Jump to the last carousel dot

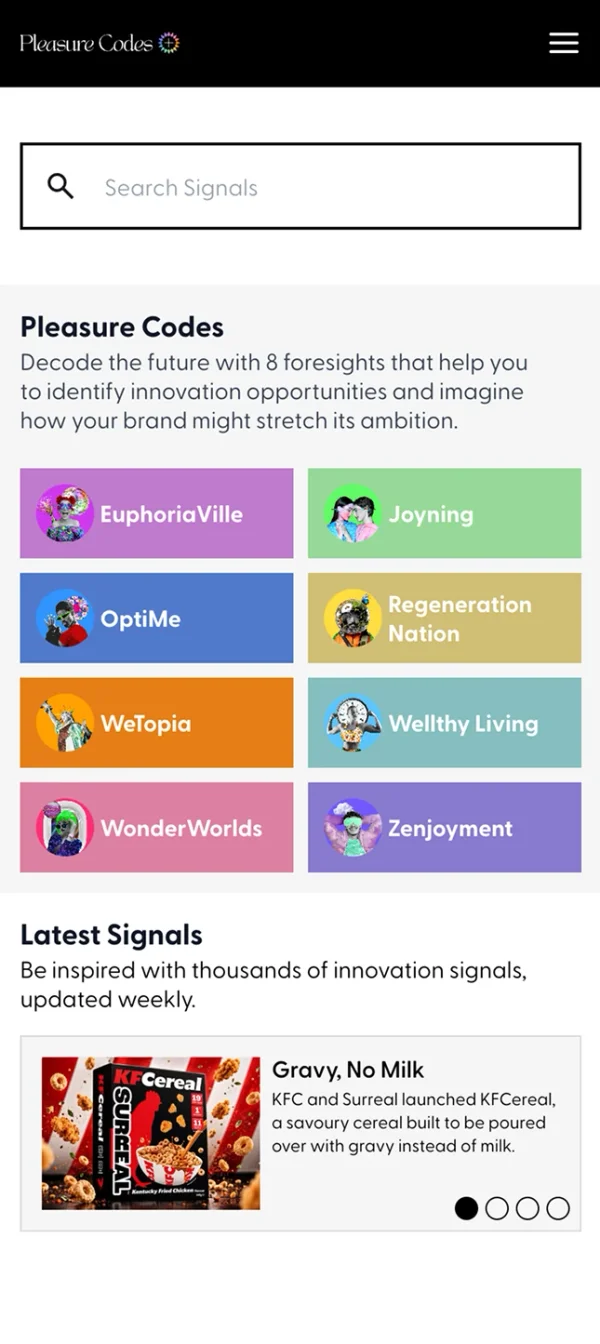(558, 1208)
